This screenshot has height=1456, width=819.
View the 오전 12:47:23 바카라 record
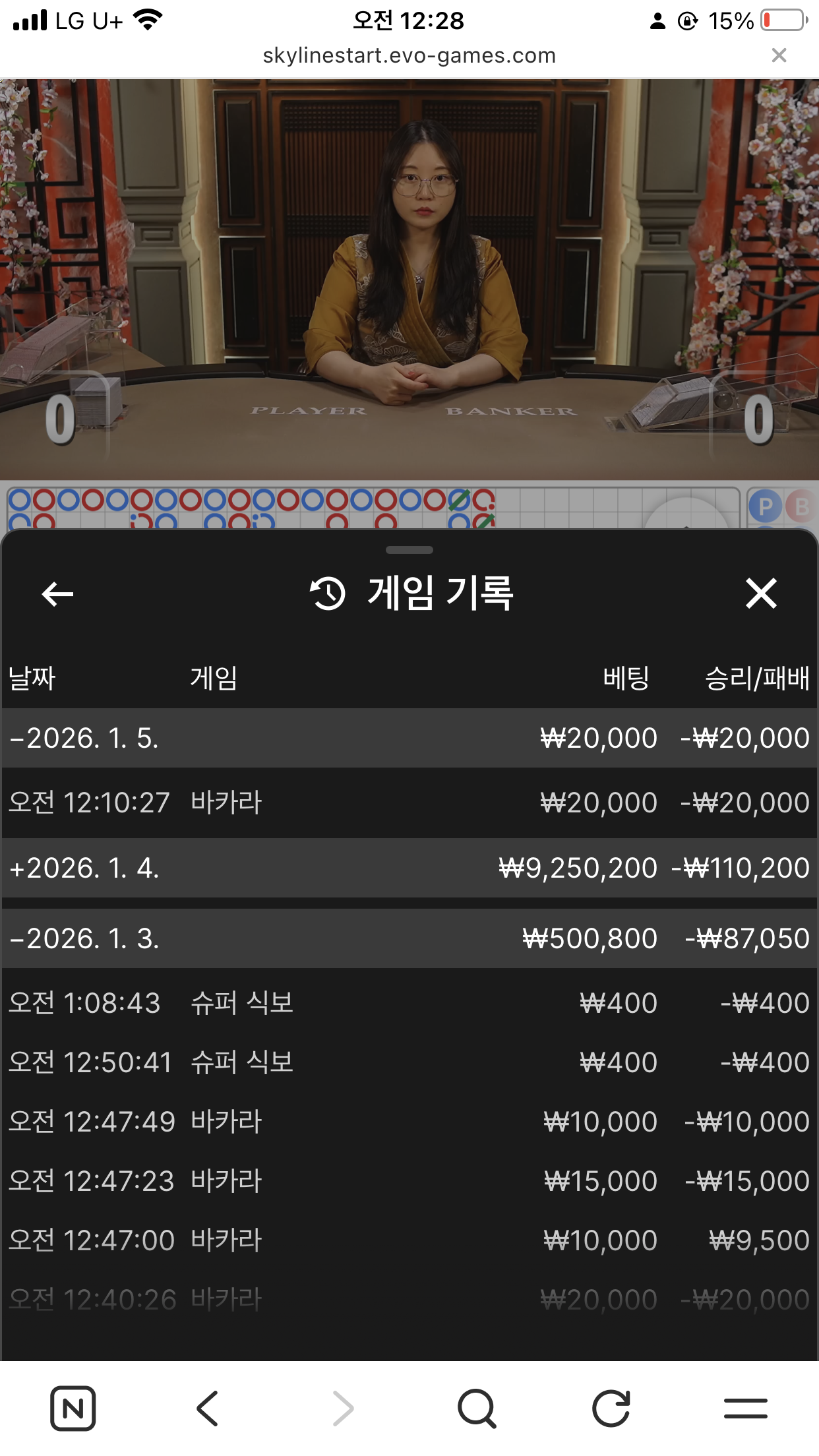pos(409,1181)
